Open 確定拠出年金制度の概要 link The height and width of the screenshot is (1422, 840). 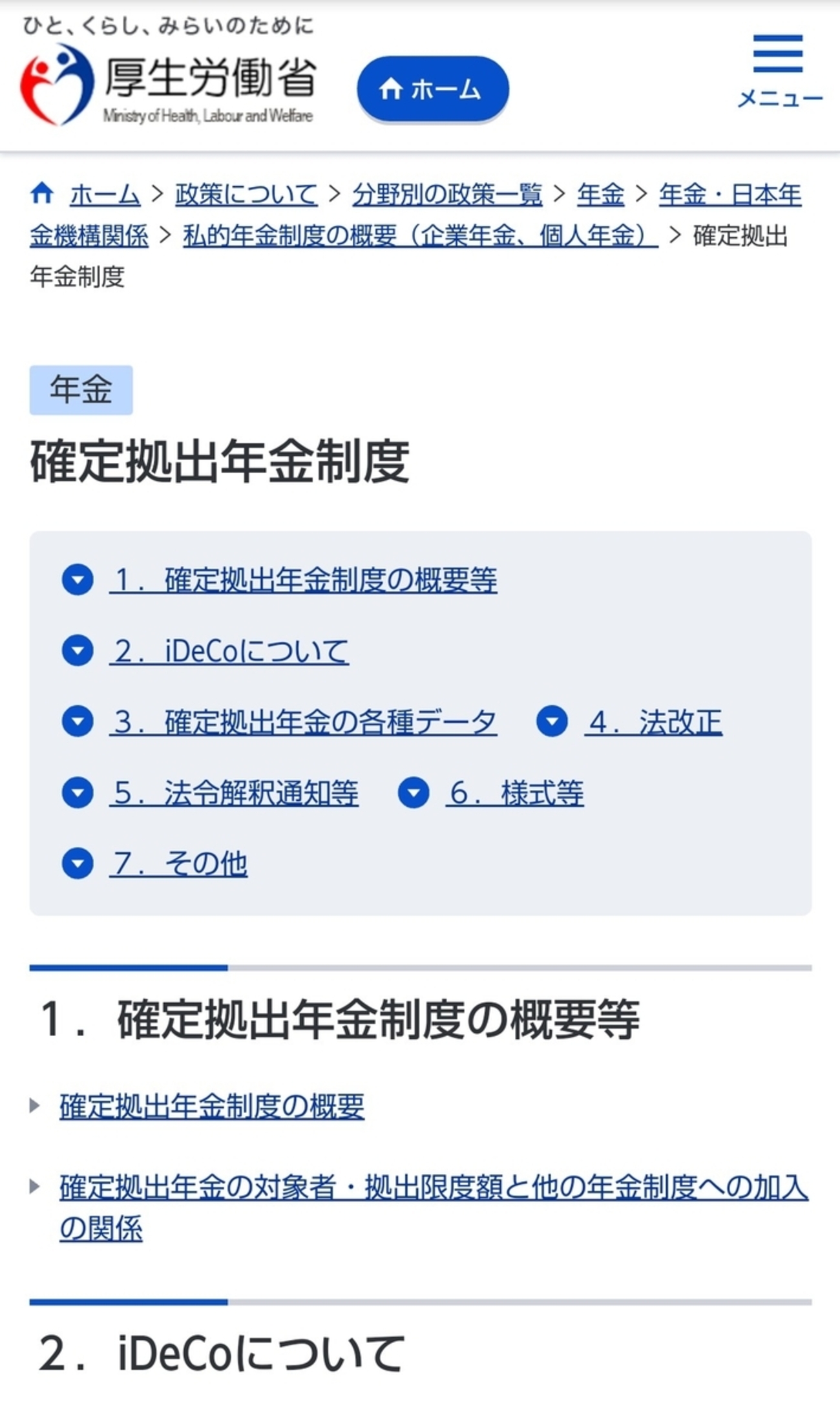[x=212, y=1107]
